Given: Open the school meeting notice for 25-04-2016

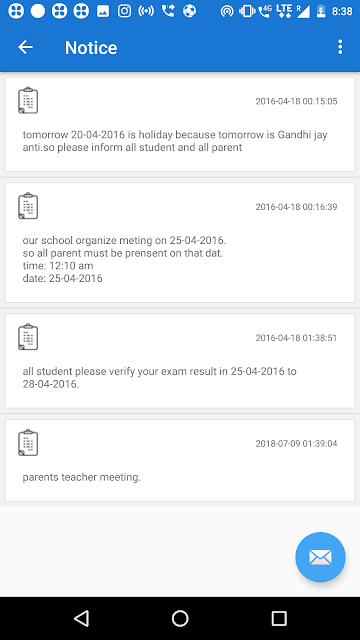Looking at the screenshot, I should [180, 243].
